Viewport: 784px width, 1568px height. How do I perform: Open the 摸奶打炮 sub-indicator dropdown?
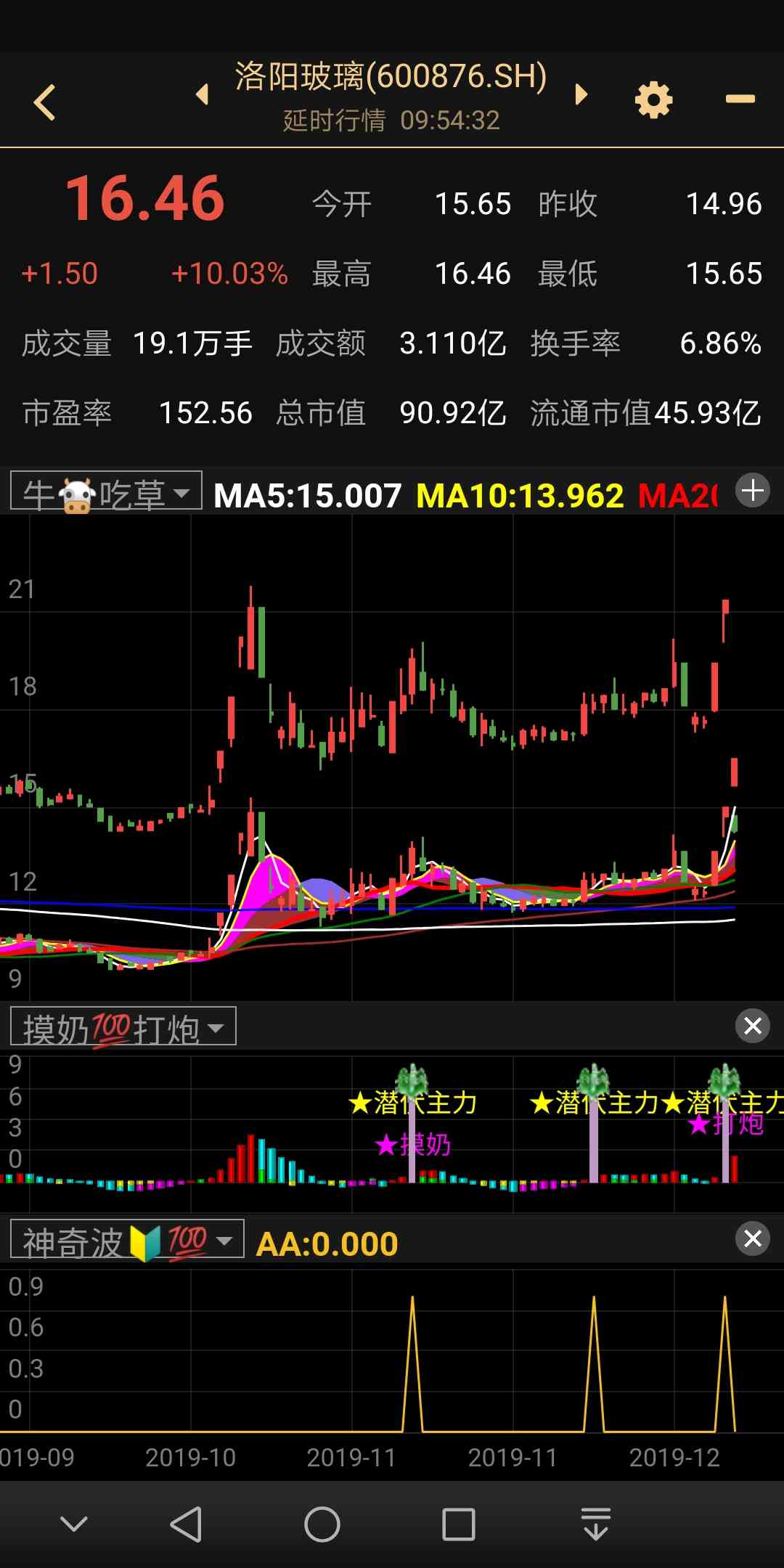pos(123,1027)
